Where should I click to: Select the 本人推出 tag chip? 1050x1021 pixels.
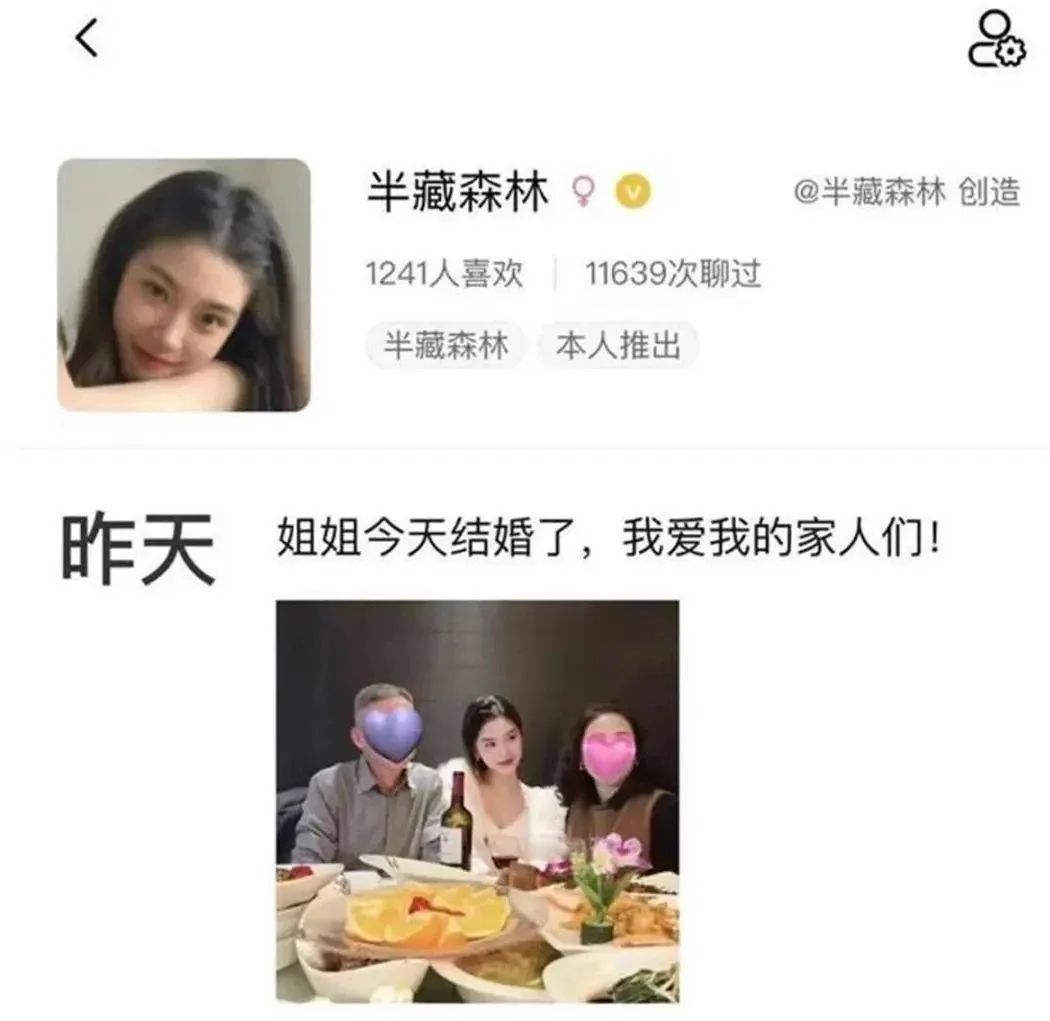(x=618, y=346)
